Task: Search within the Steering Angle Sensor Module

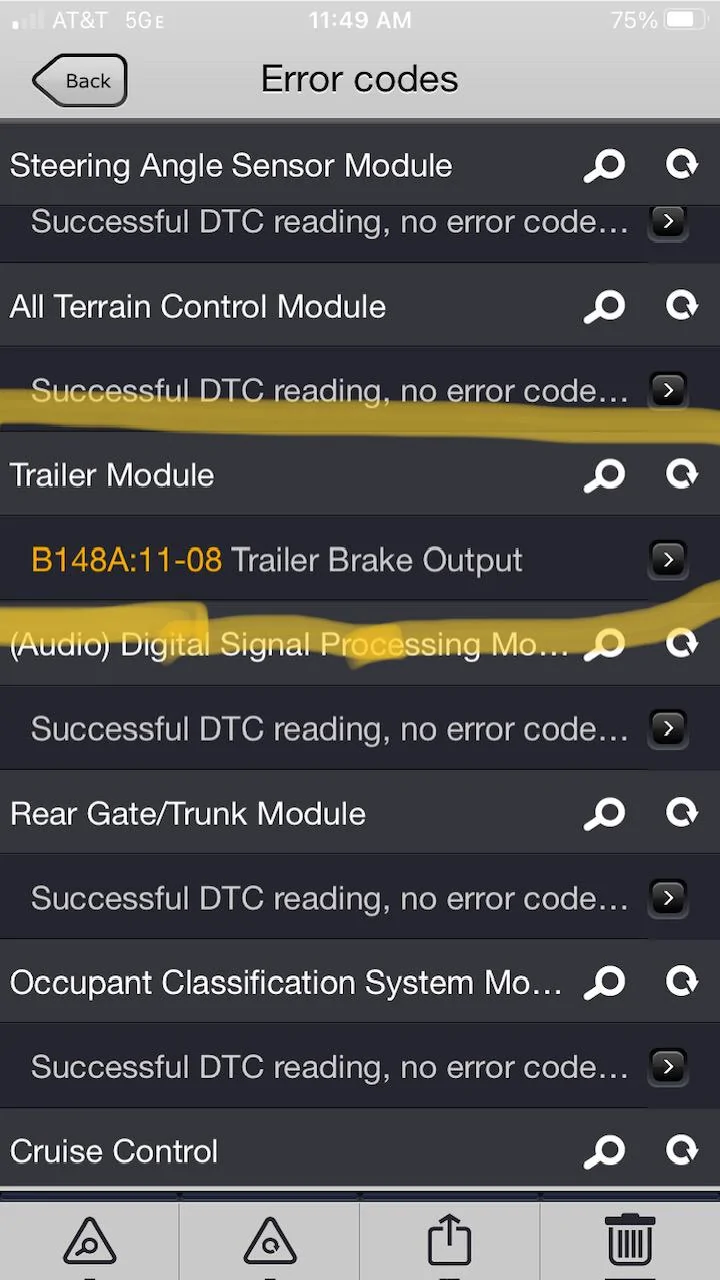Action: (x=604, y=165)
